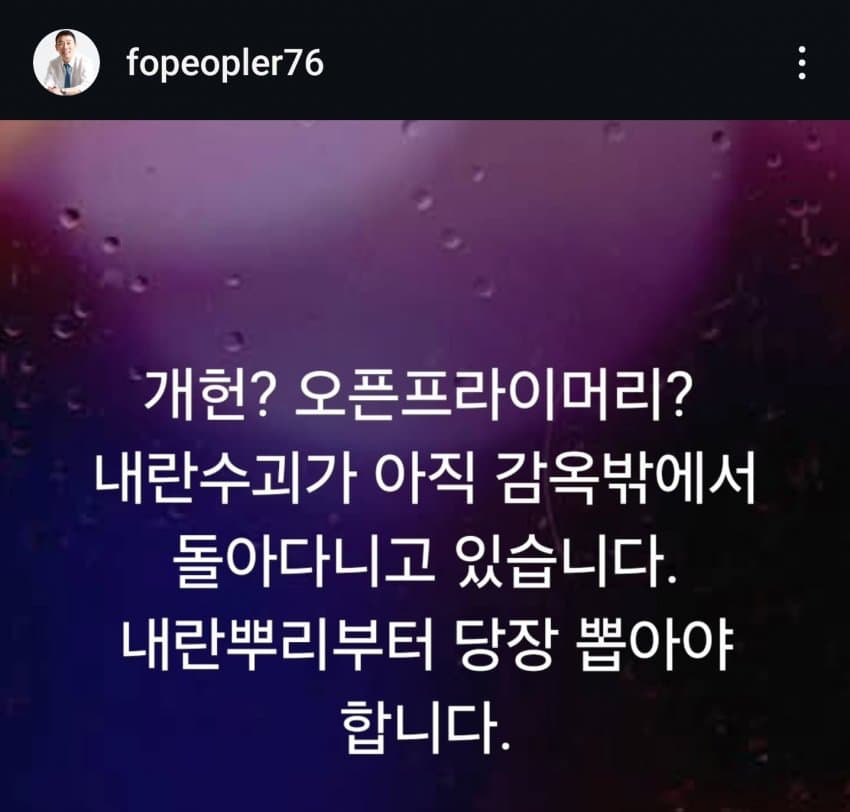Open the three-dot overflow menu

coord(801,63)
